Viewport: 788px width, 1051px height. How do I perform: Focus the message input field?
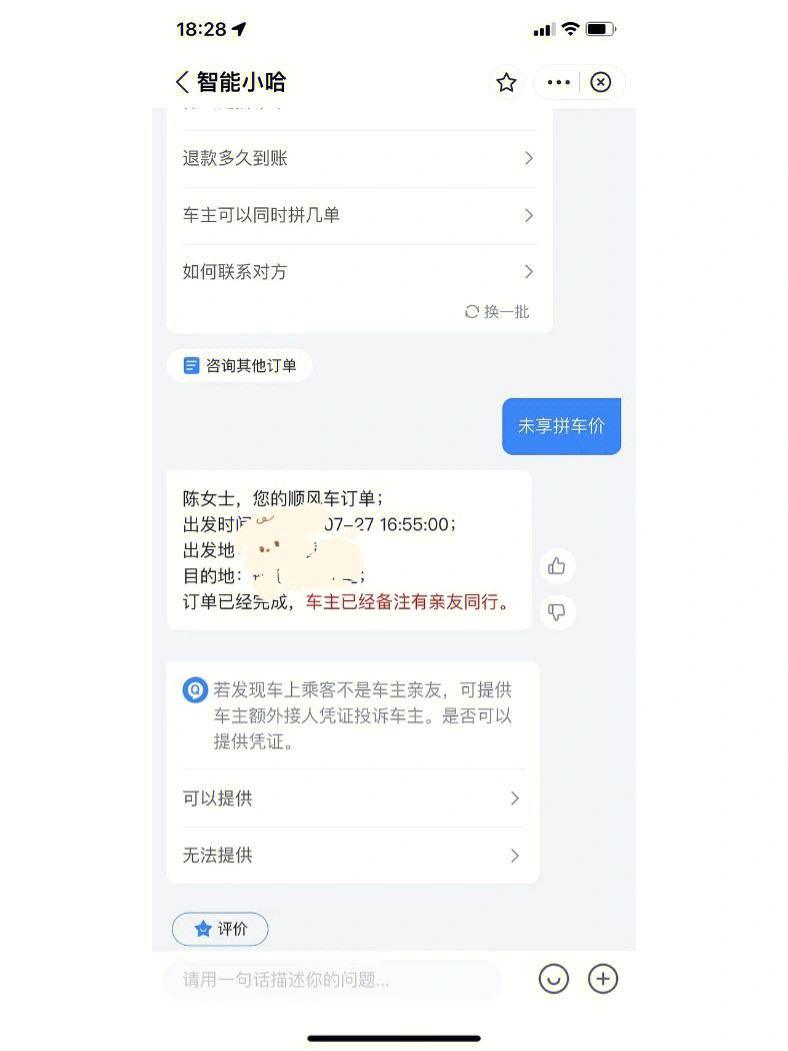332,980
